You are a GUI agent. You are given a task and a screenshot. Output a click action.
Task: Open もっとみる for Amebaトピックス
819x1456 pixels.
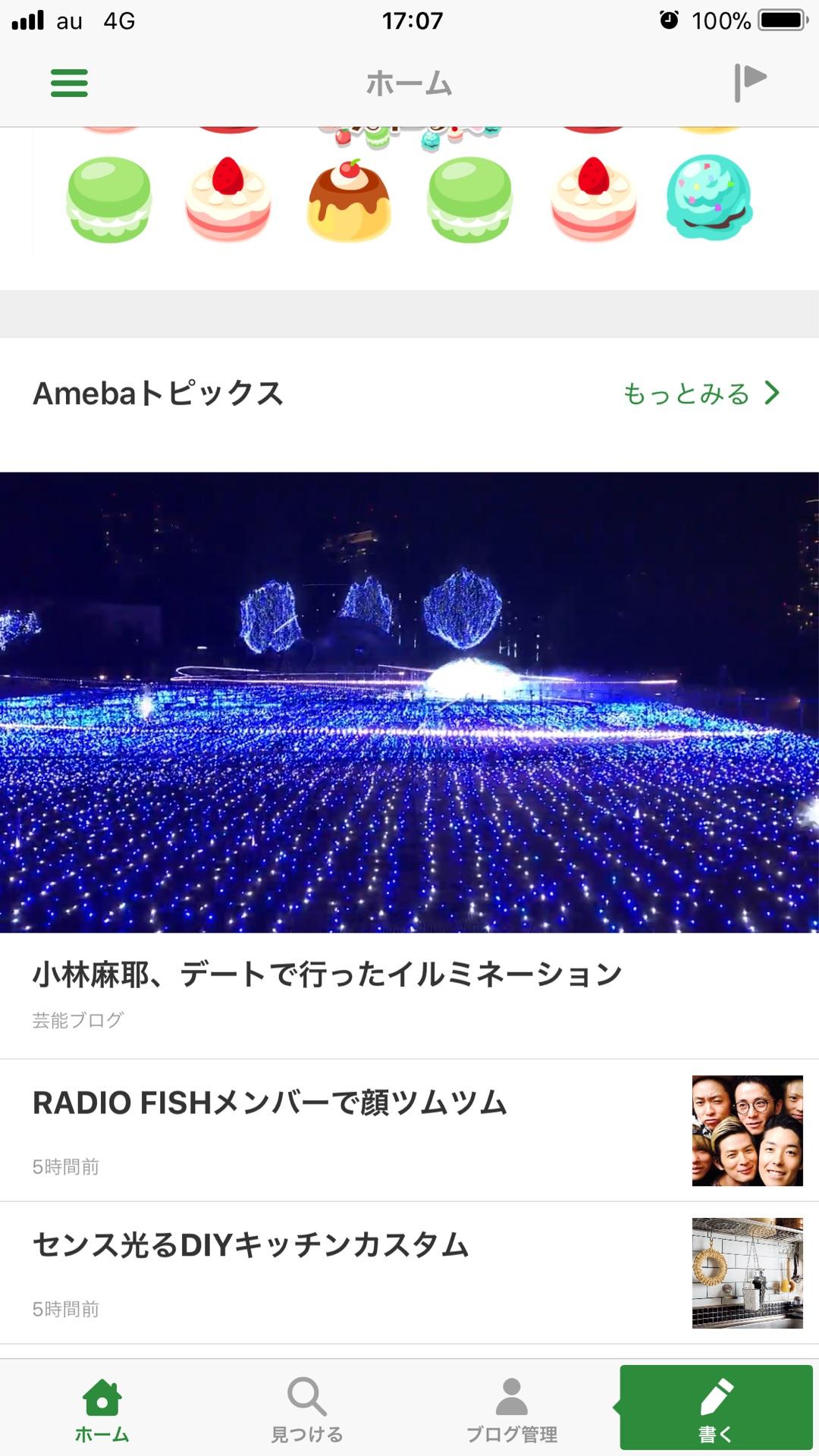coord(701,394)
